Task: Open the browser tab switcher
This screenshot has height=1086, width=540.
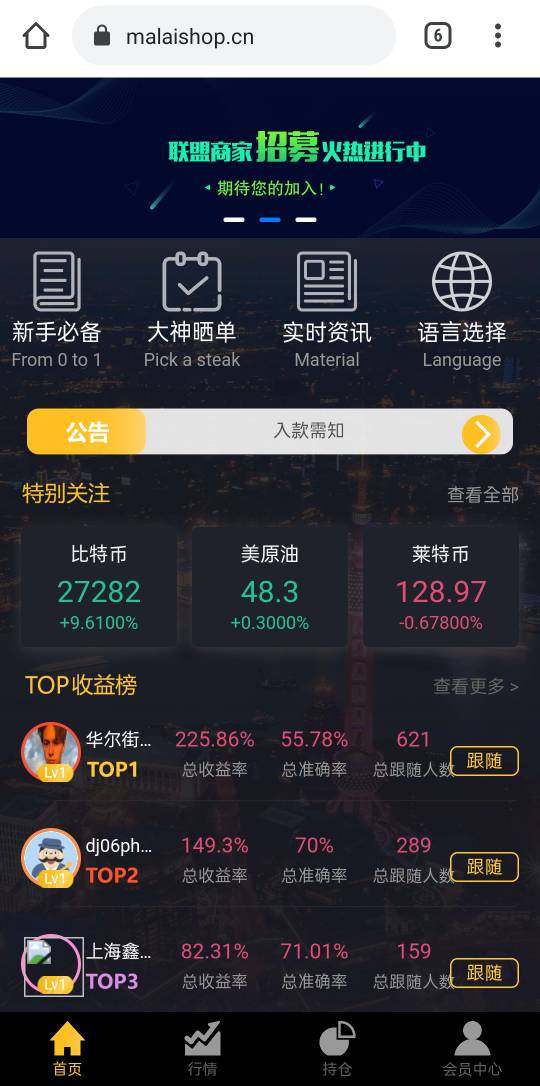Action: click(438, 36)
